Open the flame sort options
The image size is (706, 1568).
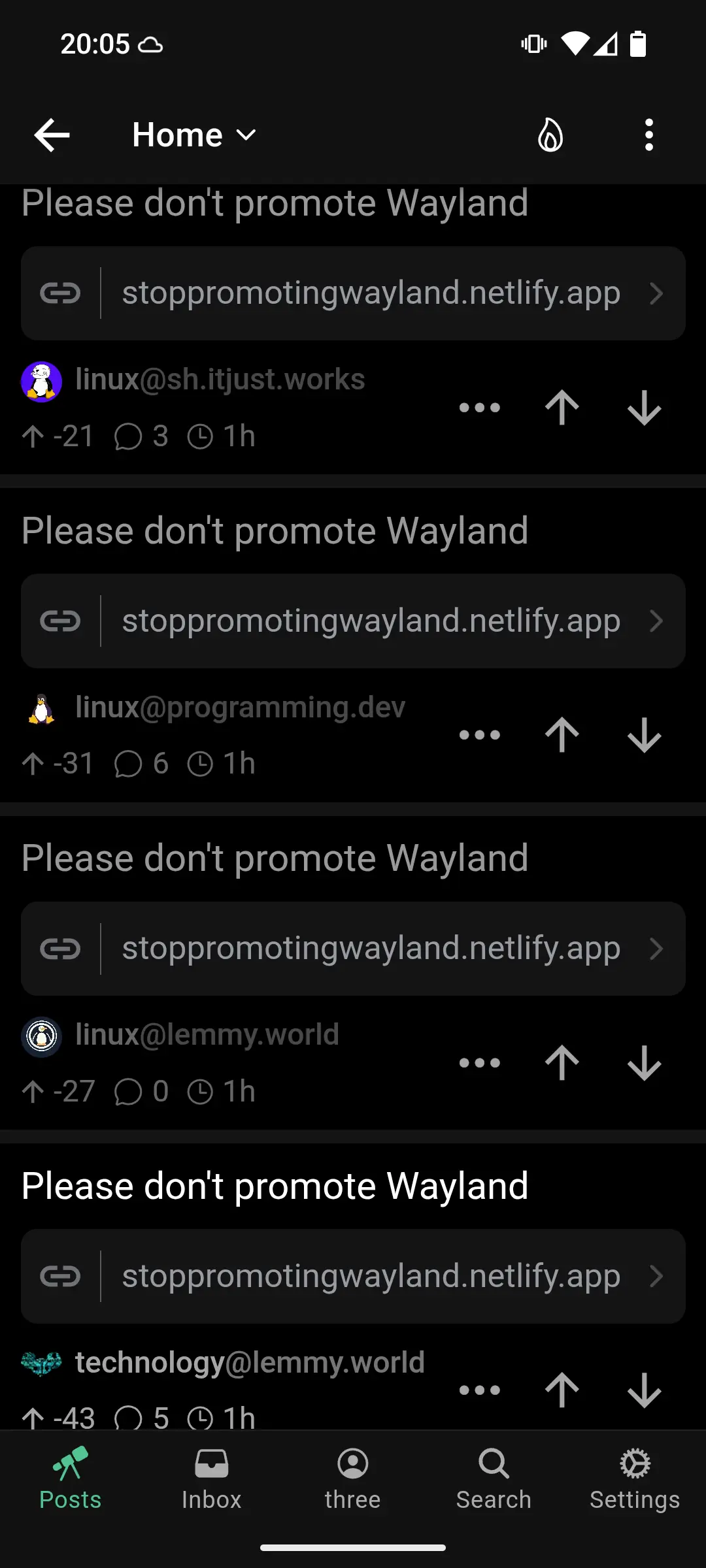[550, 135]
